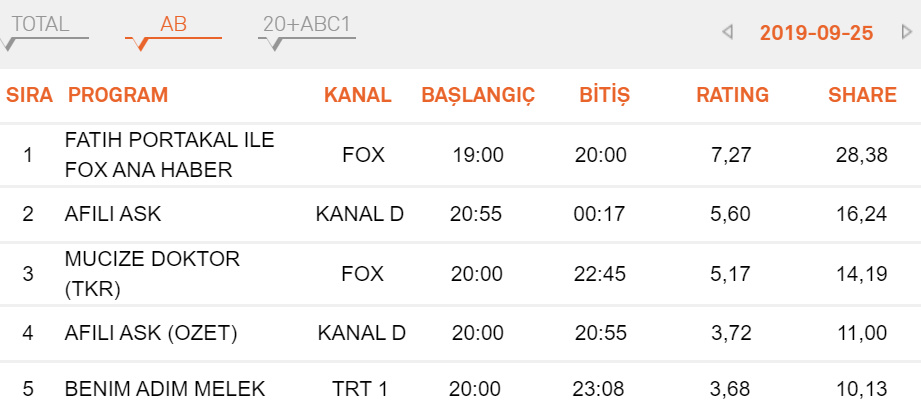Switch to the 20+ABC1 tab
Image resolution: width=921 pixels, height=412 pixels.
tap(307, 25)
